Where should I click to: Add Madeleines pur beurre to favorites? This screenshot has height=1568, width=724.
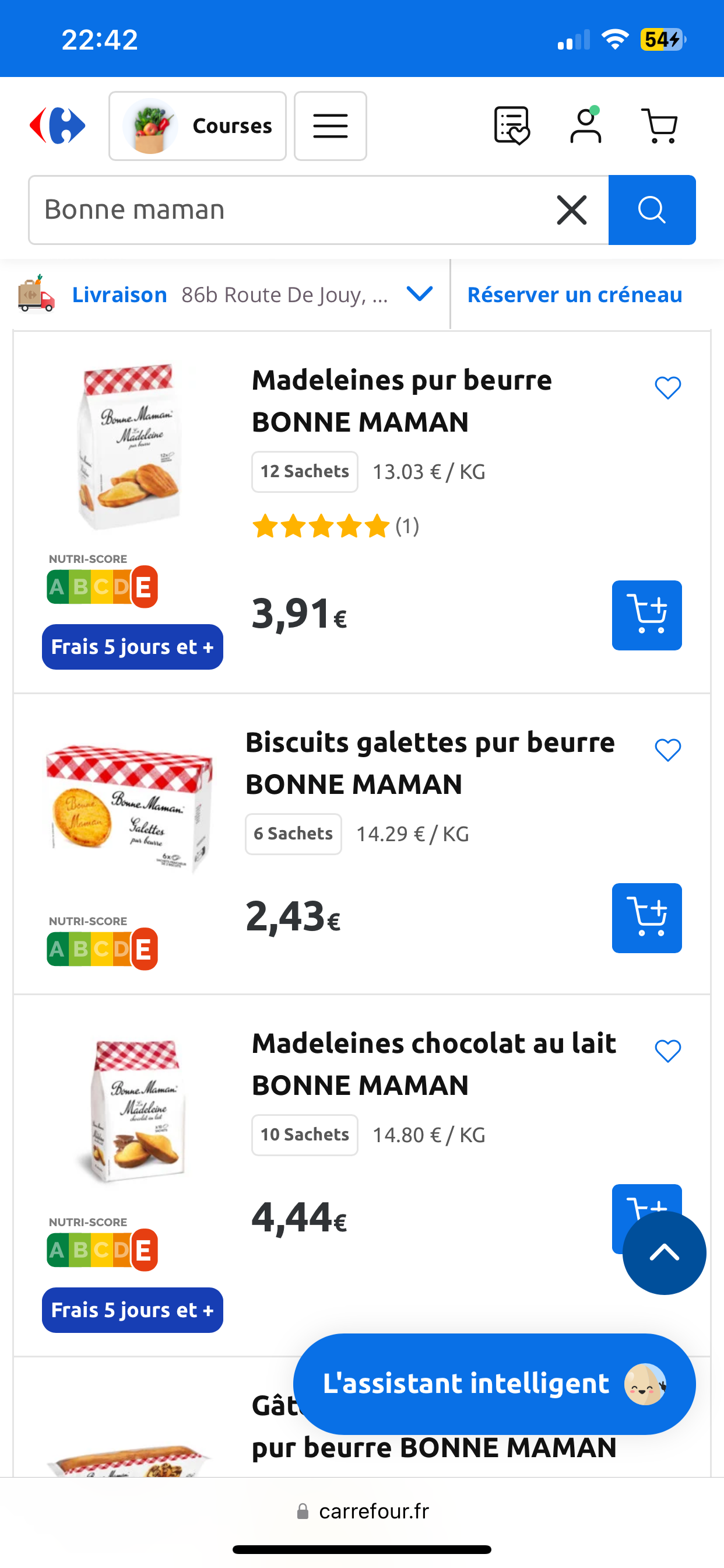(x=667, y=388)
